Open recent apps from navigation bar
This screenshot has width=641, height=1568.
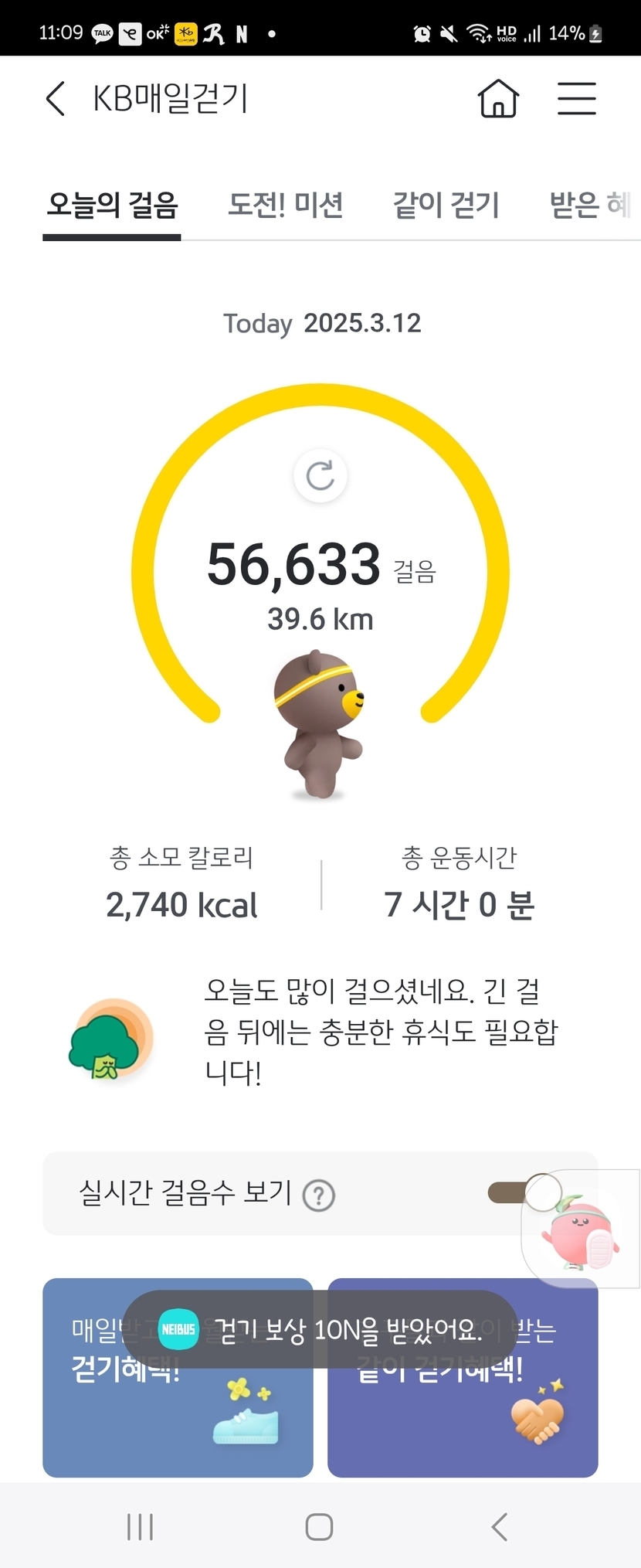(140, 1527)
